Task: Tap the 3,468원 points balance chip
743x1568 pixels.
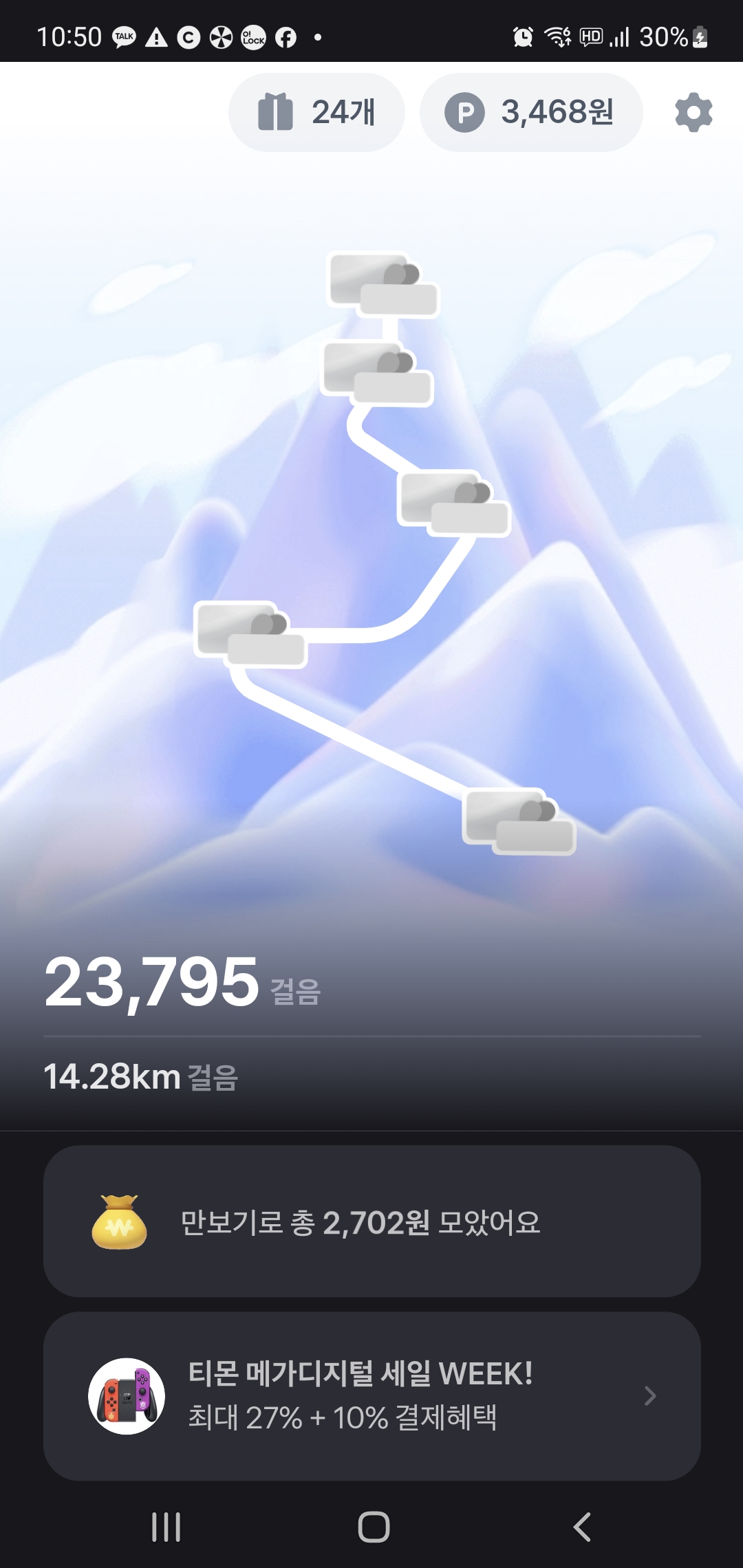Action: click(x=531, y=112)
